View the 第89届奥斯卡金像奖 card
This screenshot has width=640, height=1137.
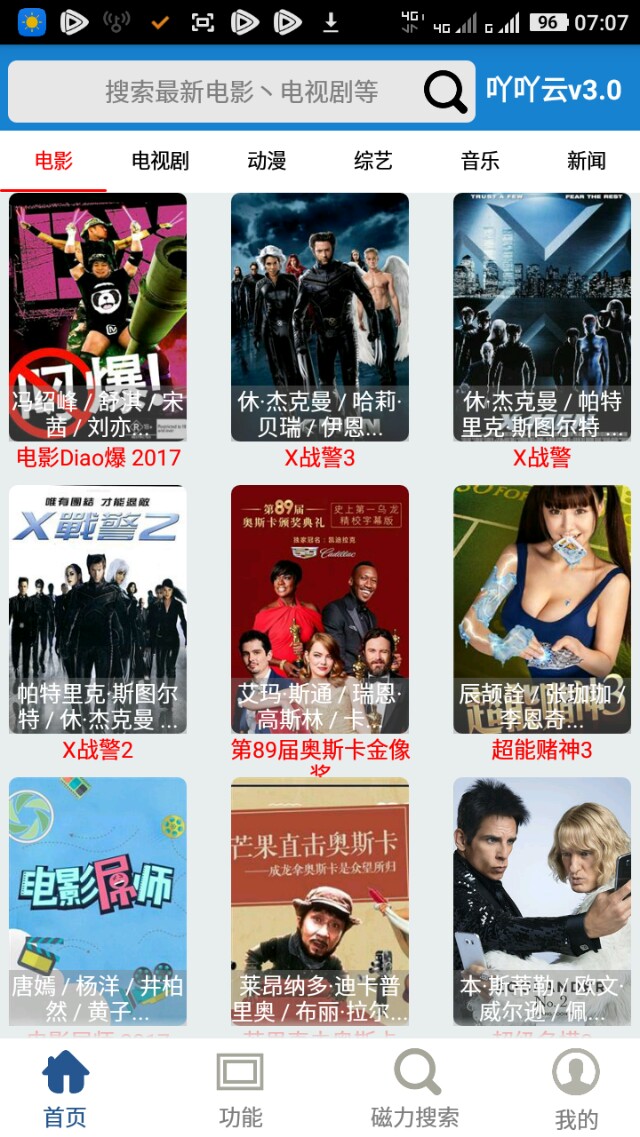coord(320,610)
